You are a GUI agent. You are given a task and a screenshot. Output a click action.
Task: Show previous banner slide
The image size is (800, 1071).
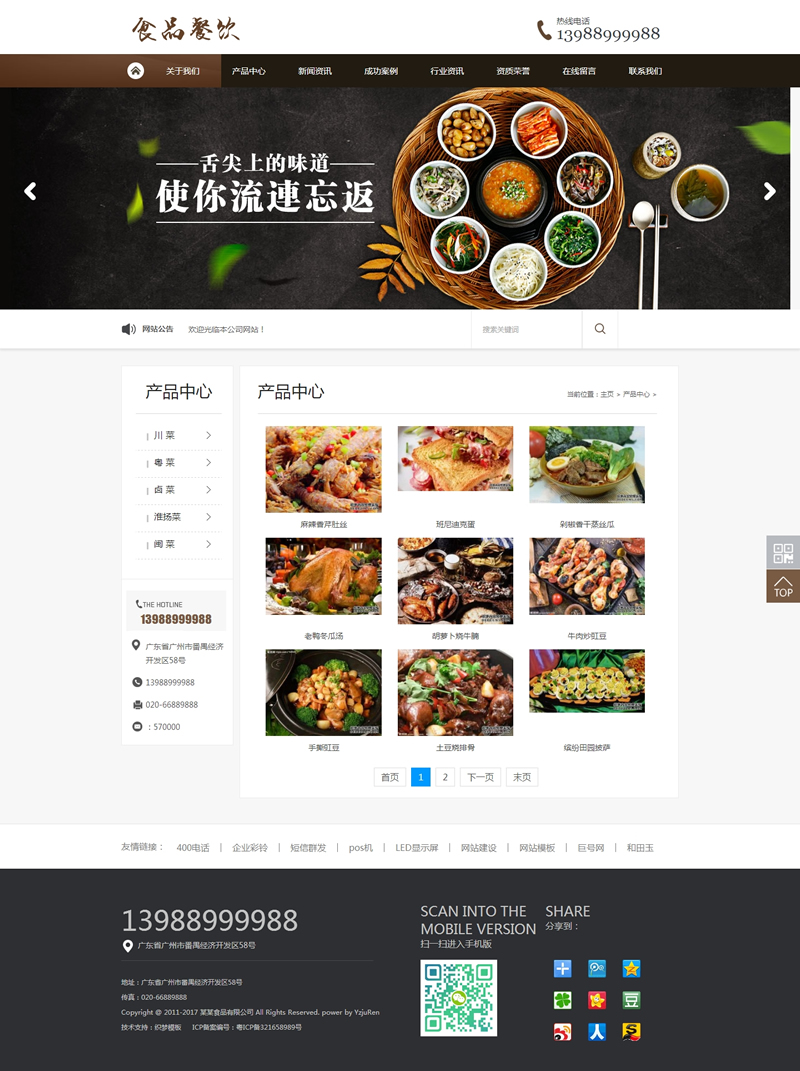click(x=30, y=191)
